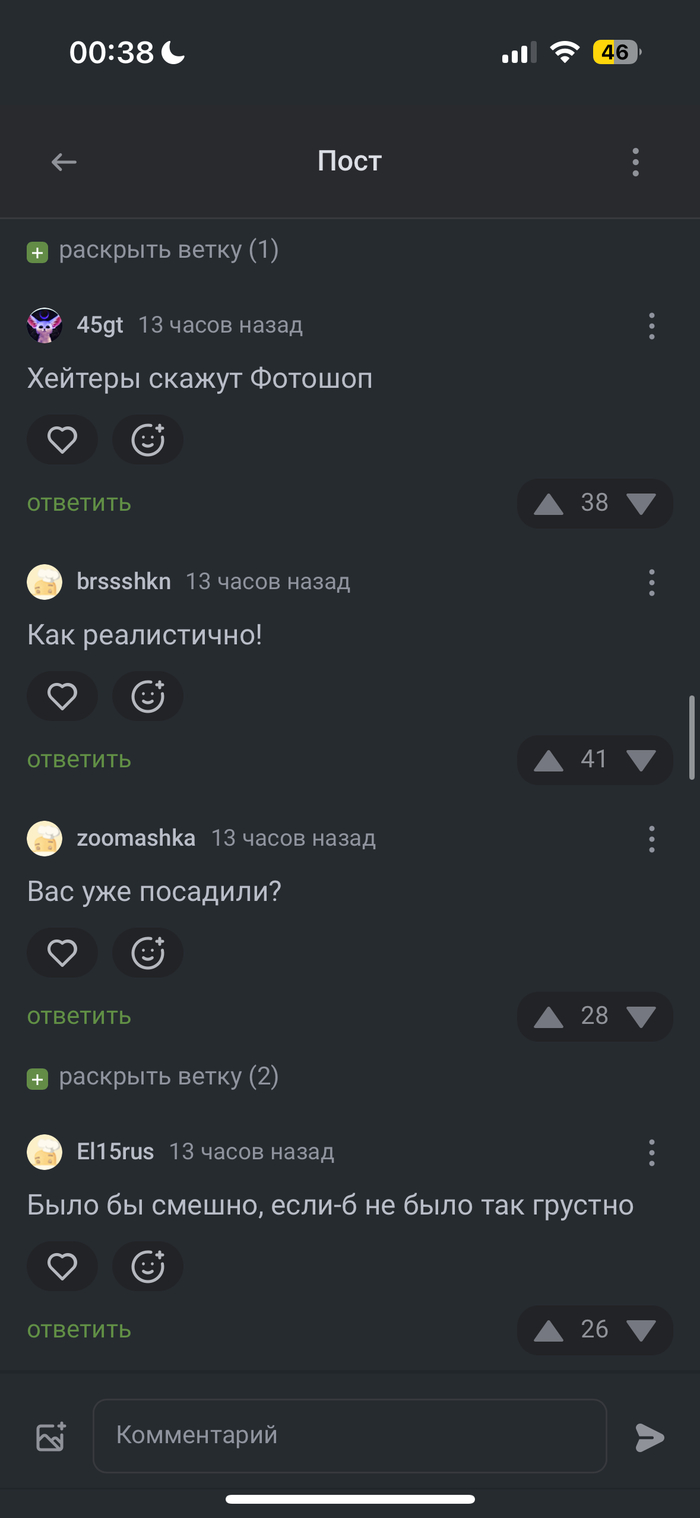Downvote the comment by brssshkn
Viewport: 700px width, 1518px height.
point(641,760)
